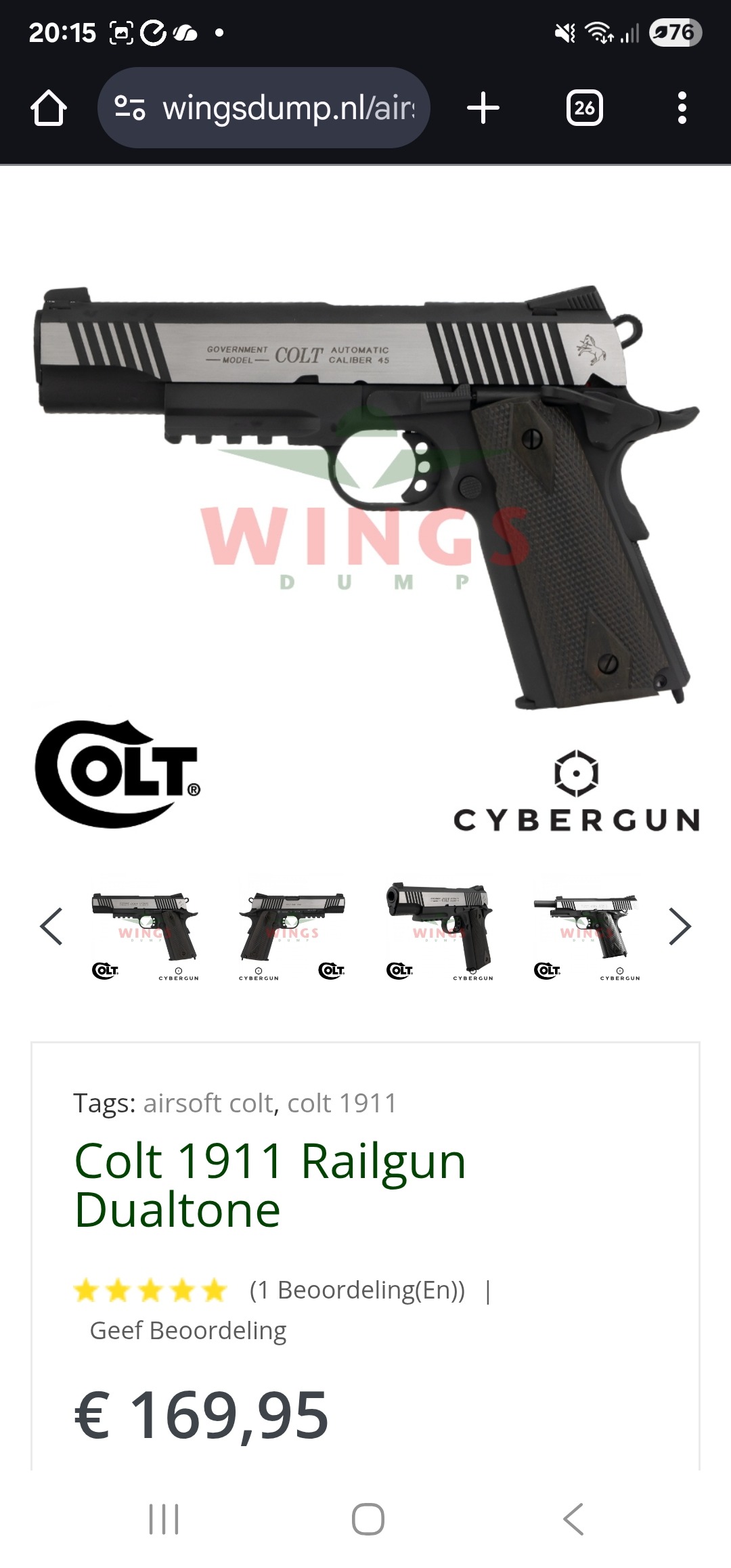The image size is (731, 1568).
Task: Open the tab switcher showing 26 tabs
Action: coord(584,108)
